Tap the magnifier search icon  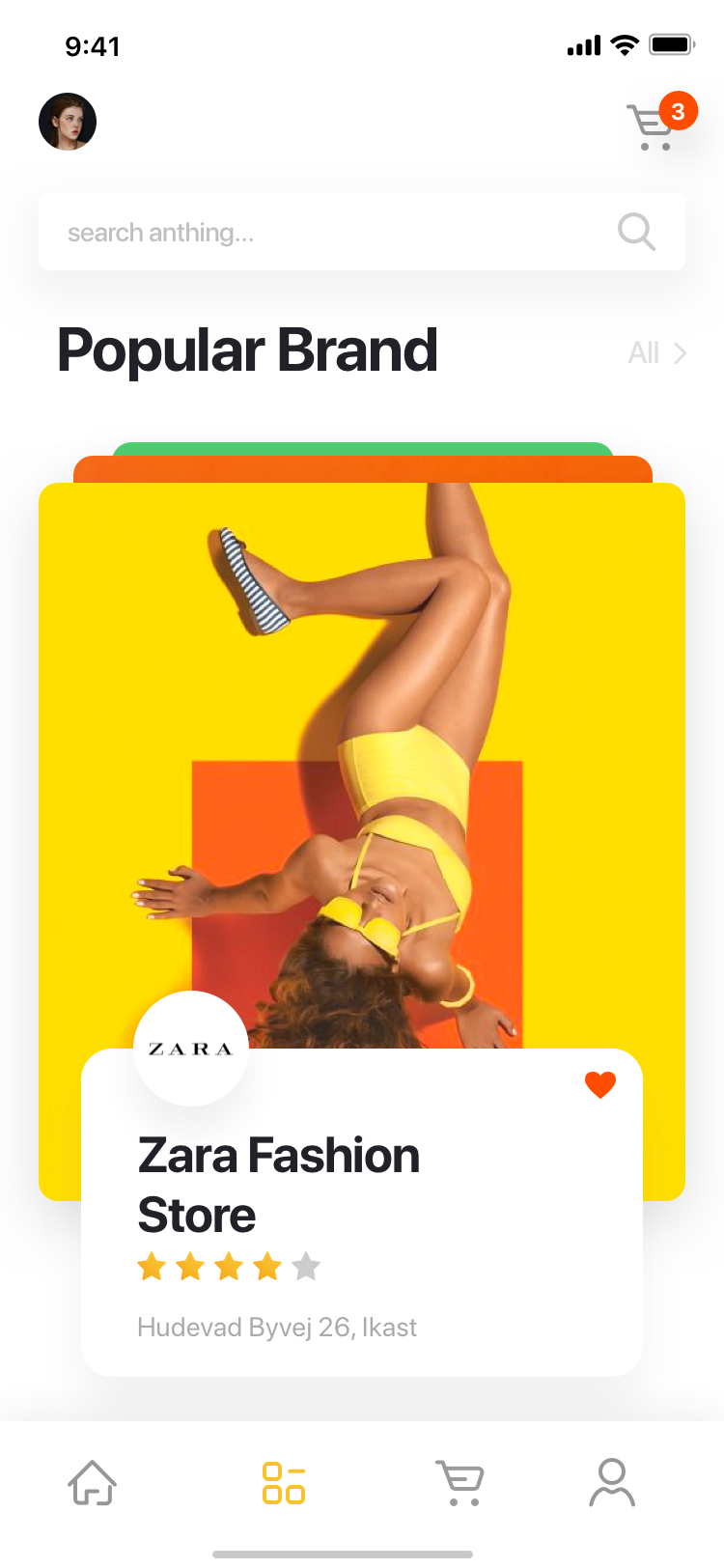click(x=636, y=232)
